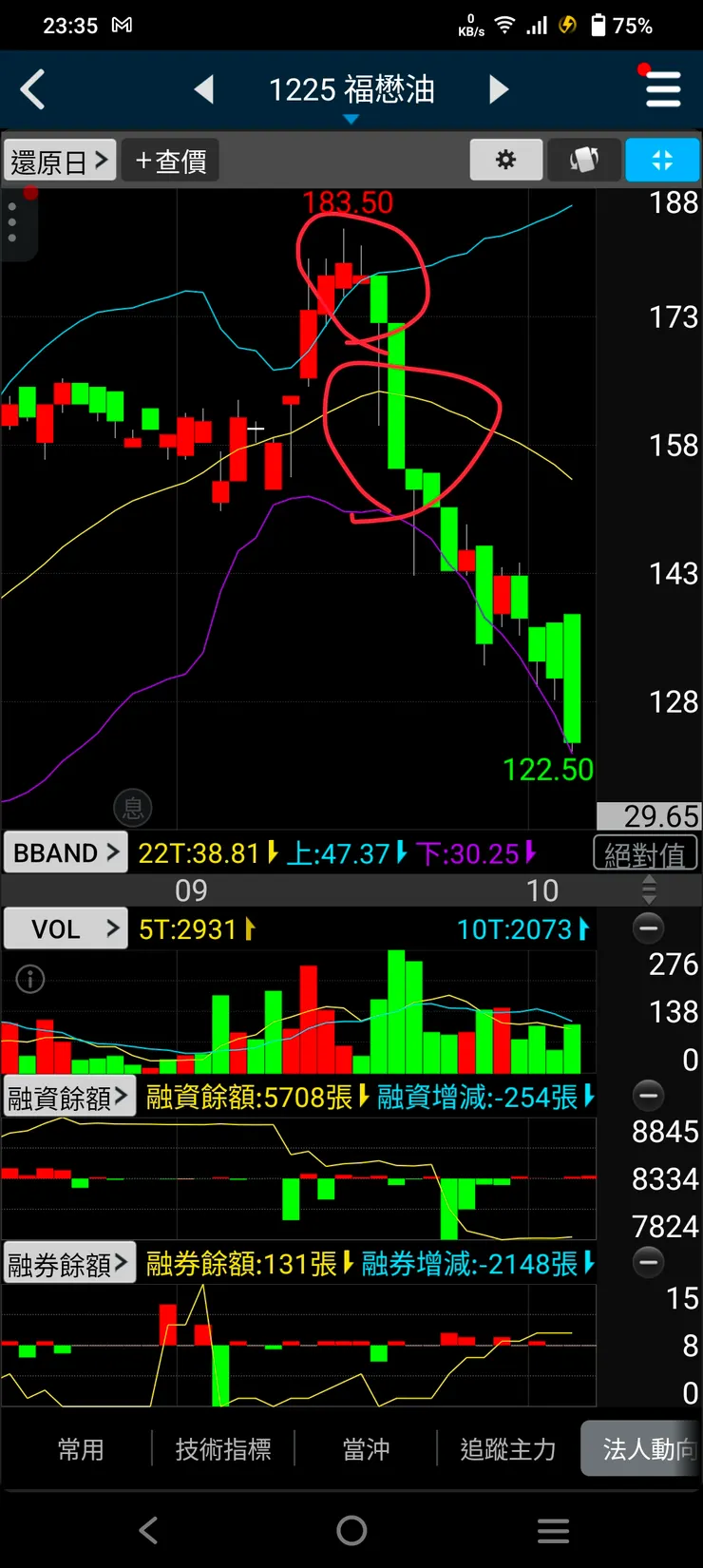Switch to the previous stock
The image size is (703, 1568).
(x=204, y=90)
